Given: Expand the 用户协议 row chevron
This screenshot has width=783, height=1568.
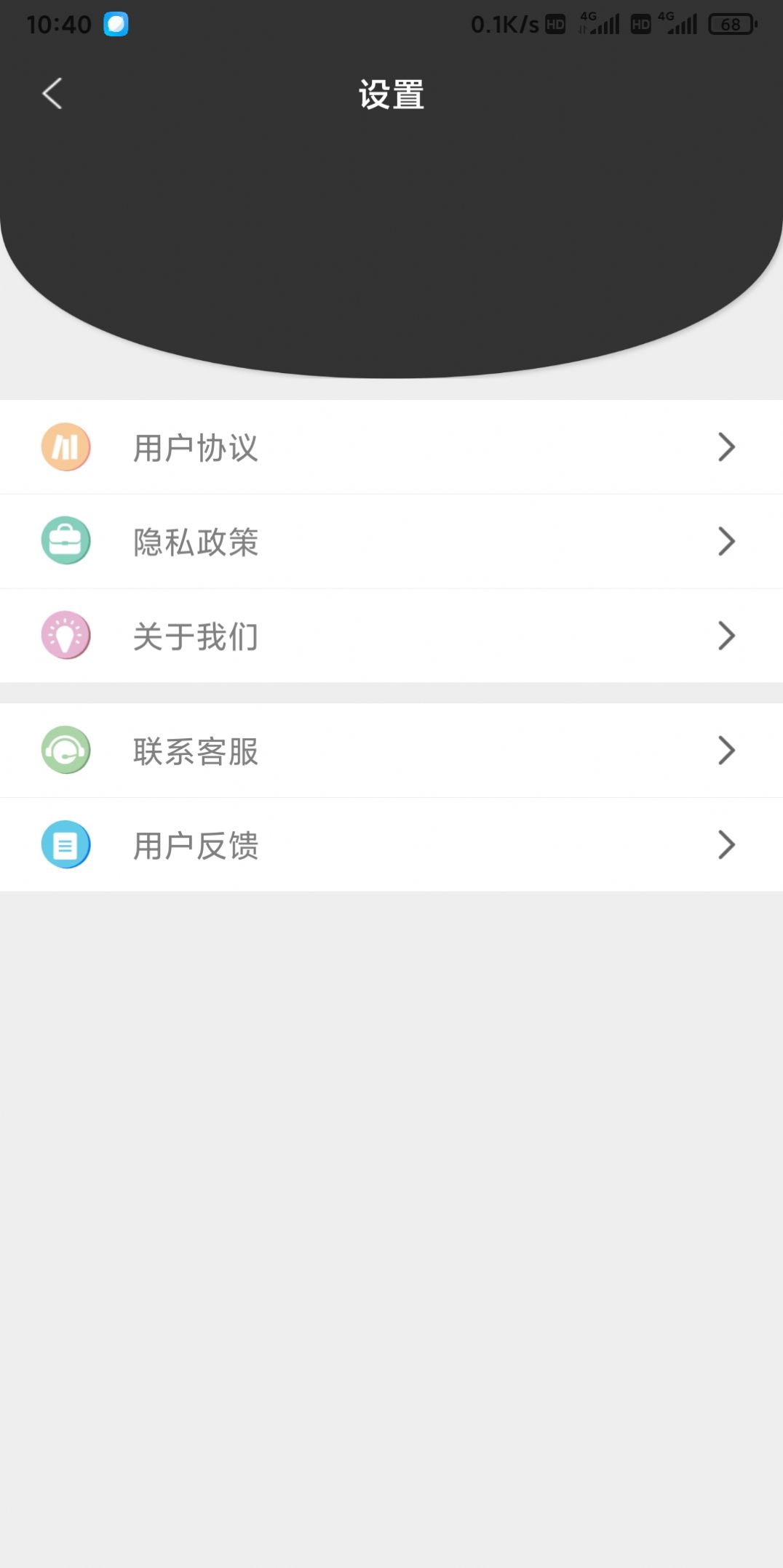Looking at the screenshot, I should pyautogui.click(x=726, y=447).
